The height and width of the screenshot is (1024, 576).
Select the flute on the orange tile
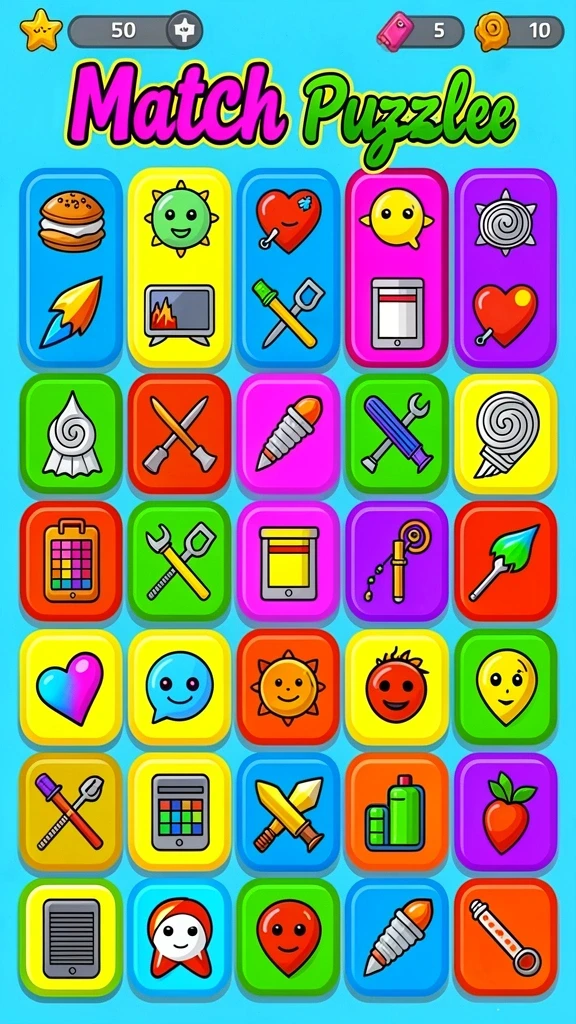click(506, 938)
